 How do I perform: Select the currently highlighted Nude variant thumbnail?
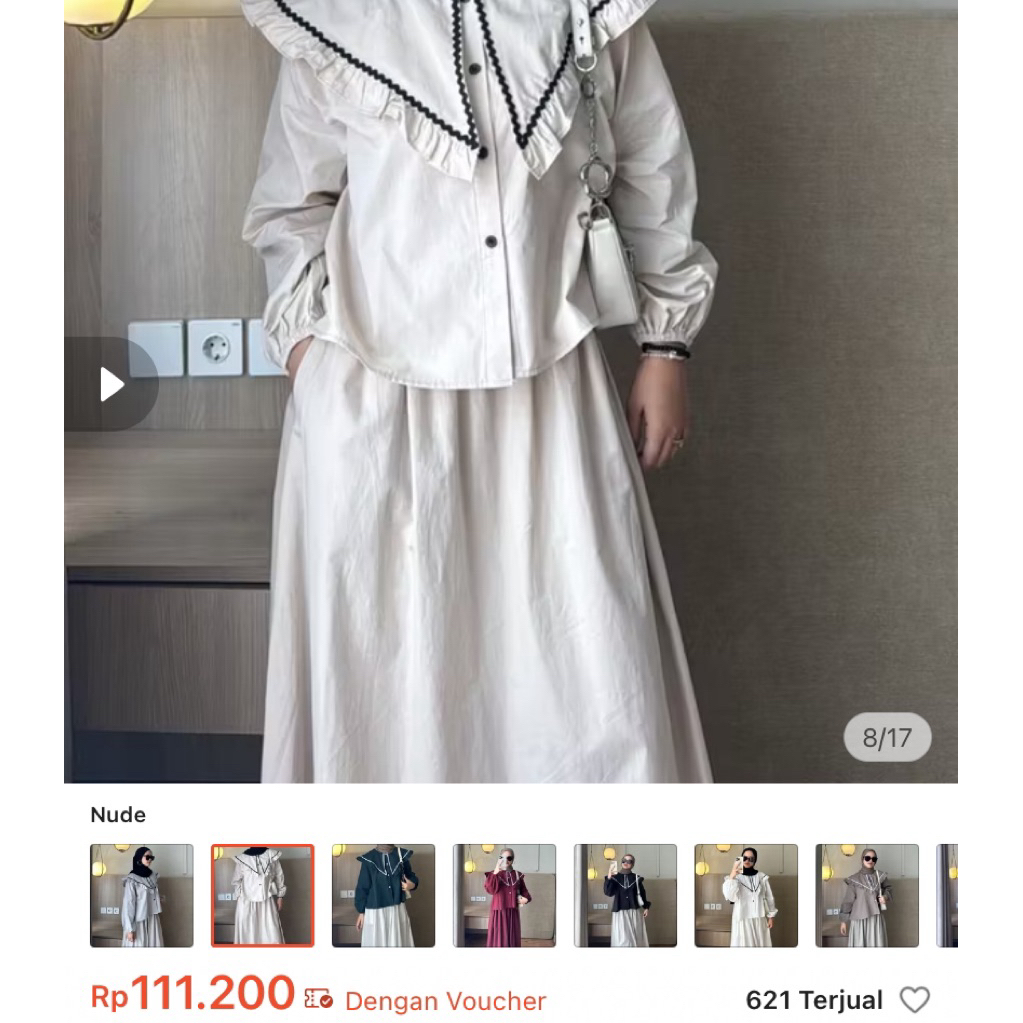(x=262, y=895)
